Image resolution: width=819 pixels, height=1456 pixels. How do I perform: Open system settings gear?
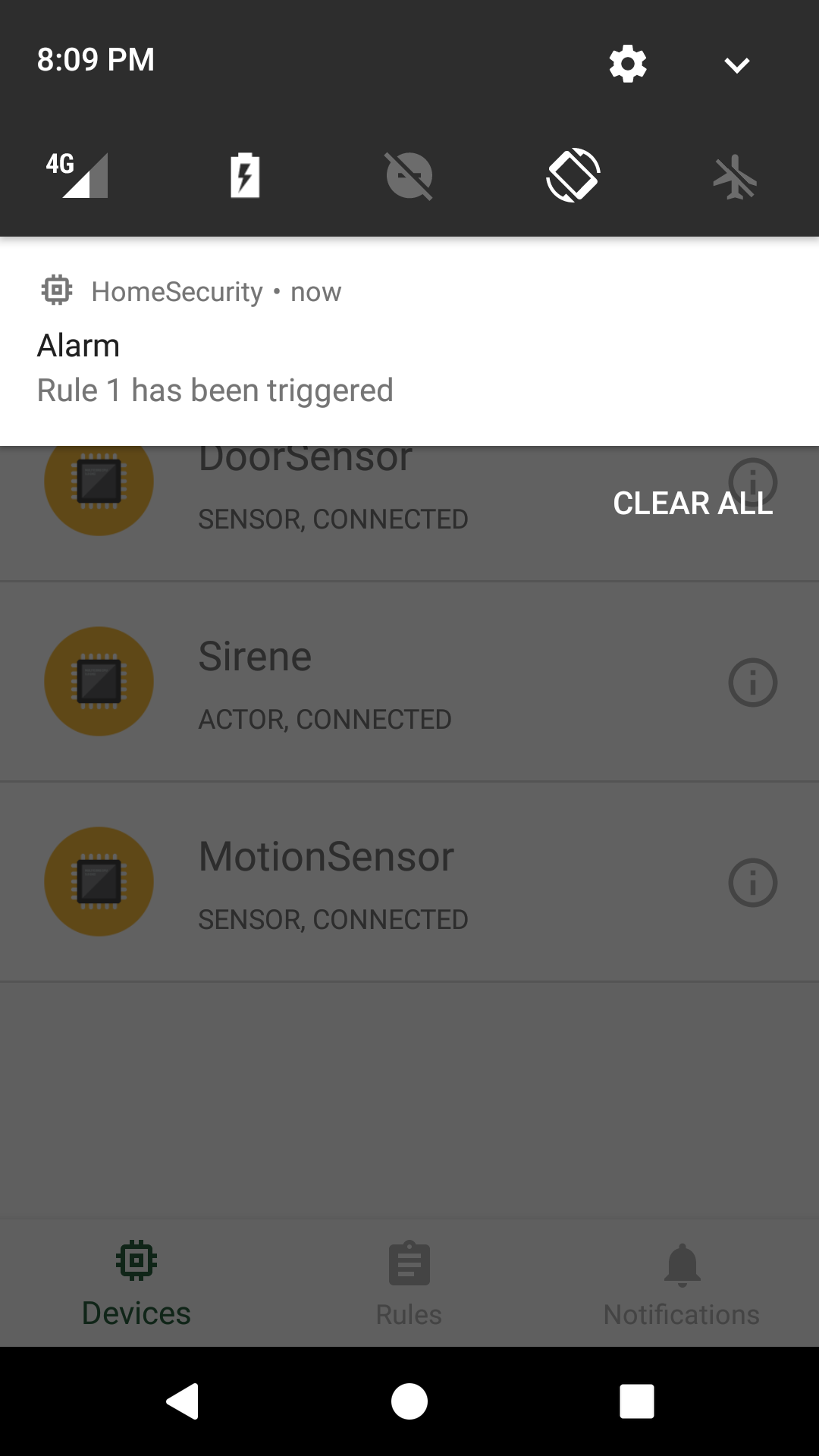(x=628, y=64)
